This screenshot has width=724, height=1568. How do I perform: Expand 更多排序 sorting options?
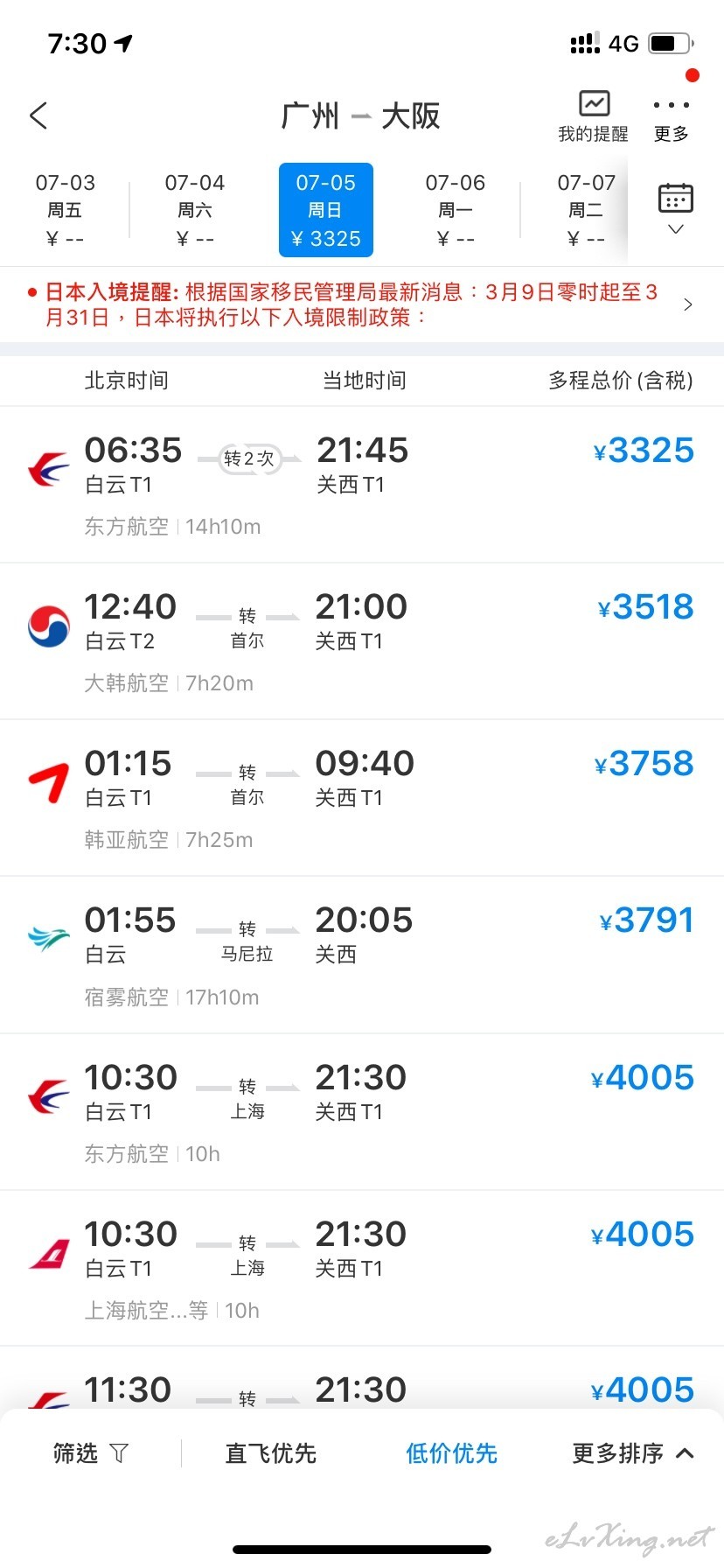click(633, 1453)
